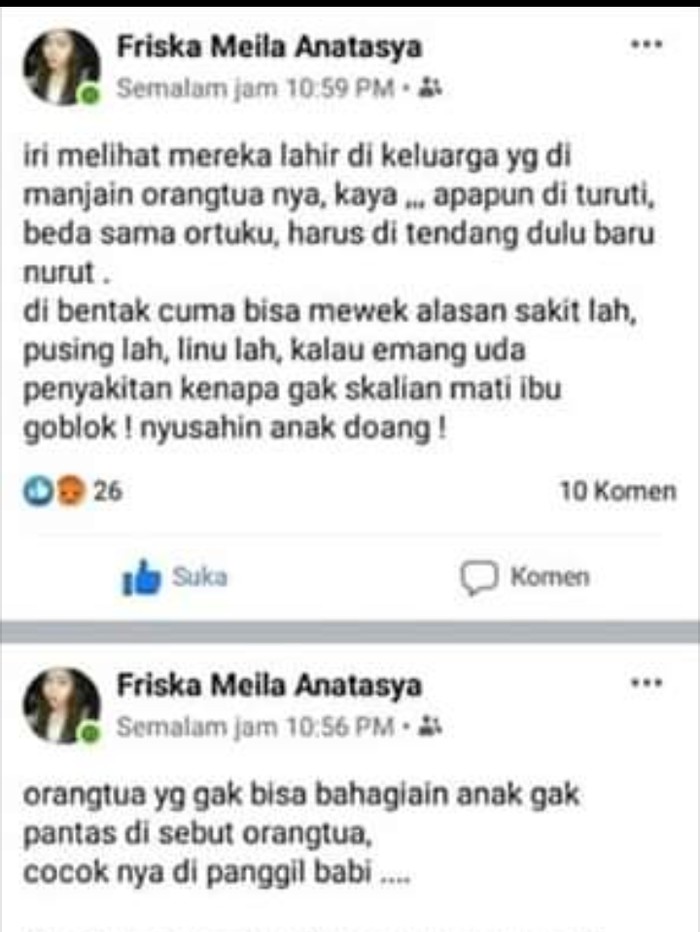This screenshot has width=700, height=932.
Task: Open author name on the 10:59 PM post
Action: [269, 46]
